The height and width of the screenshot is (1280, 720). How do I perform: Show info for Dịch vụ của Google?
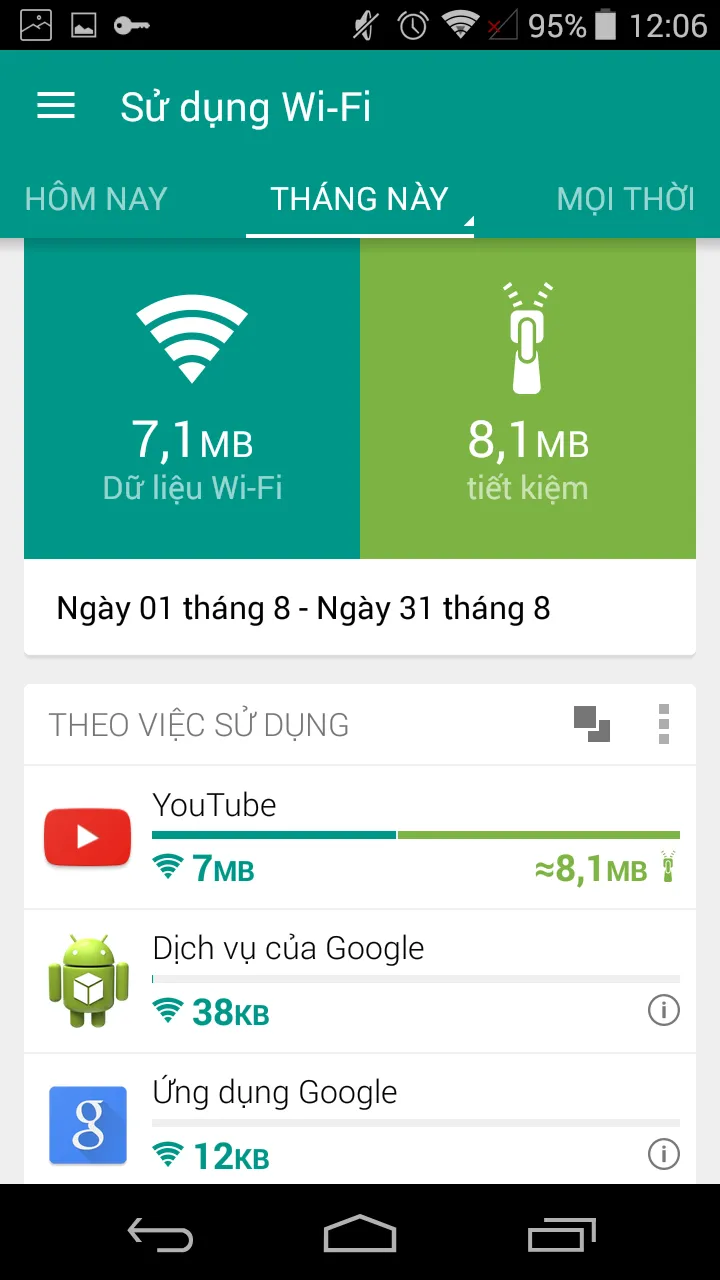click(663, 1011)
